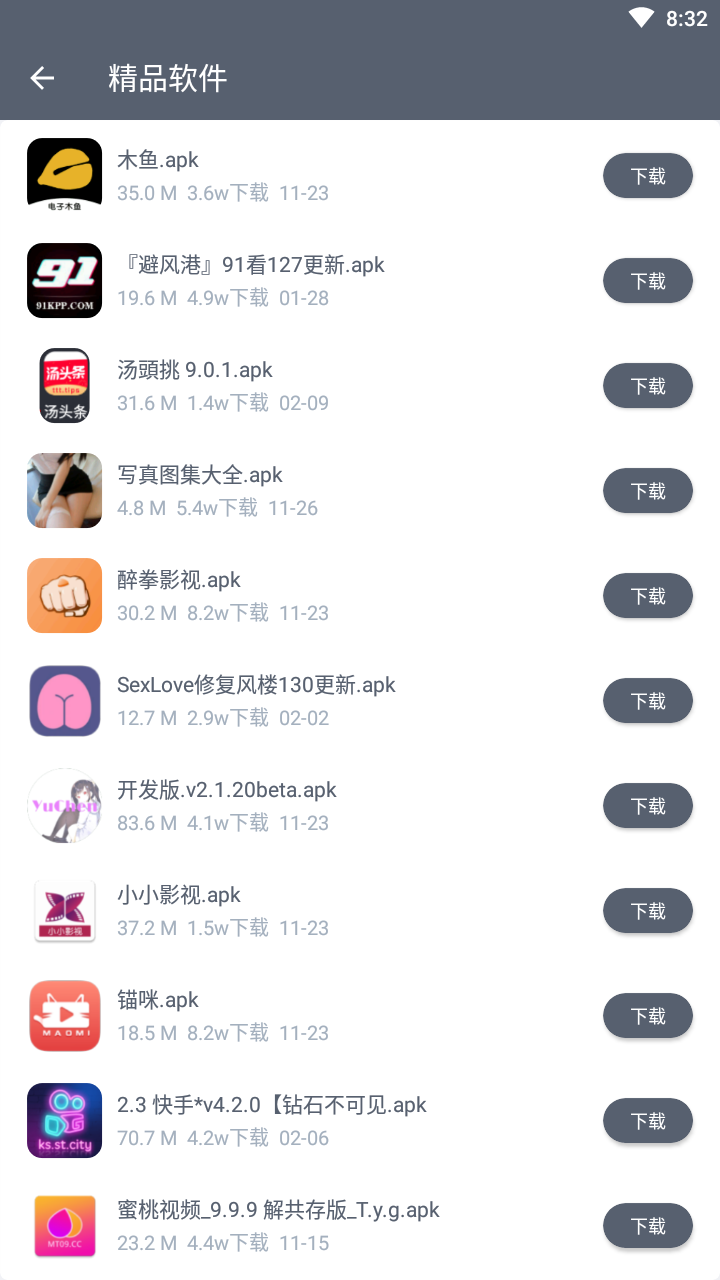Tap the SexLove pink peach icon
This screenshot has height=1280, width=720.
pyautogui.click(x=64, y=700)
